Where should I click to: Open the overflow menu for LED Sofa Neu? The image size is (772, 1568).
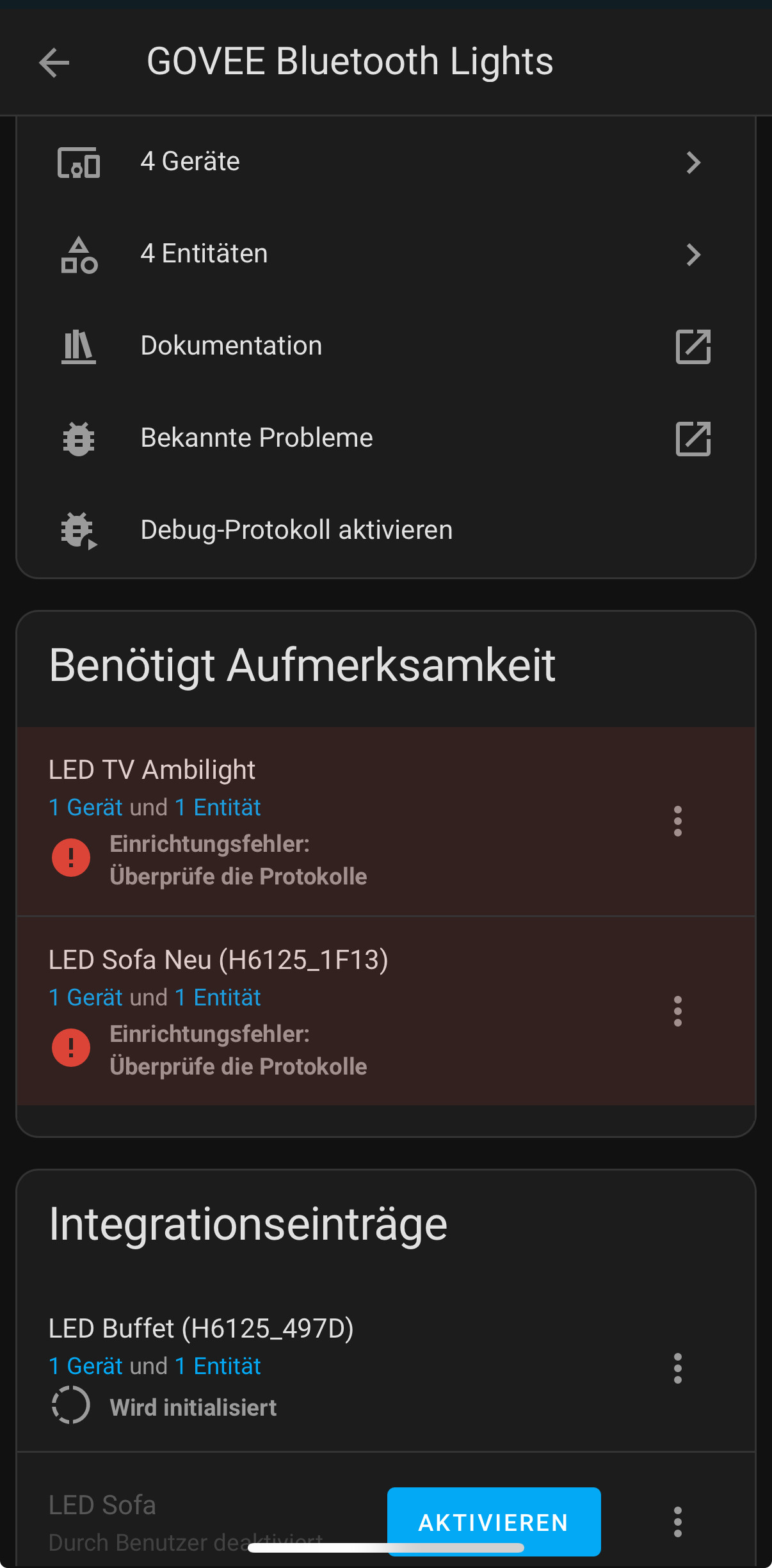[x=677, y=1011]
